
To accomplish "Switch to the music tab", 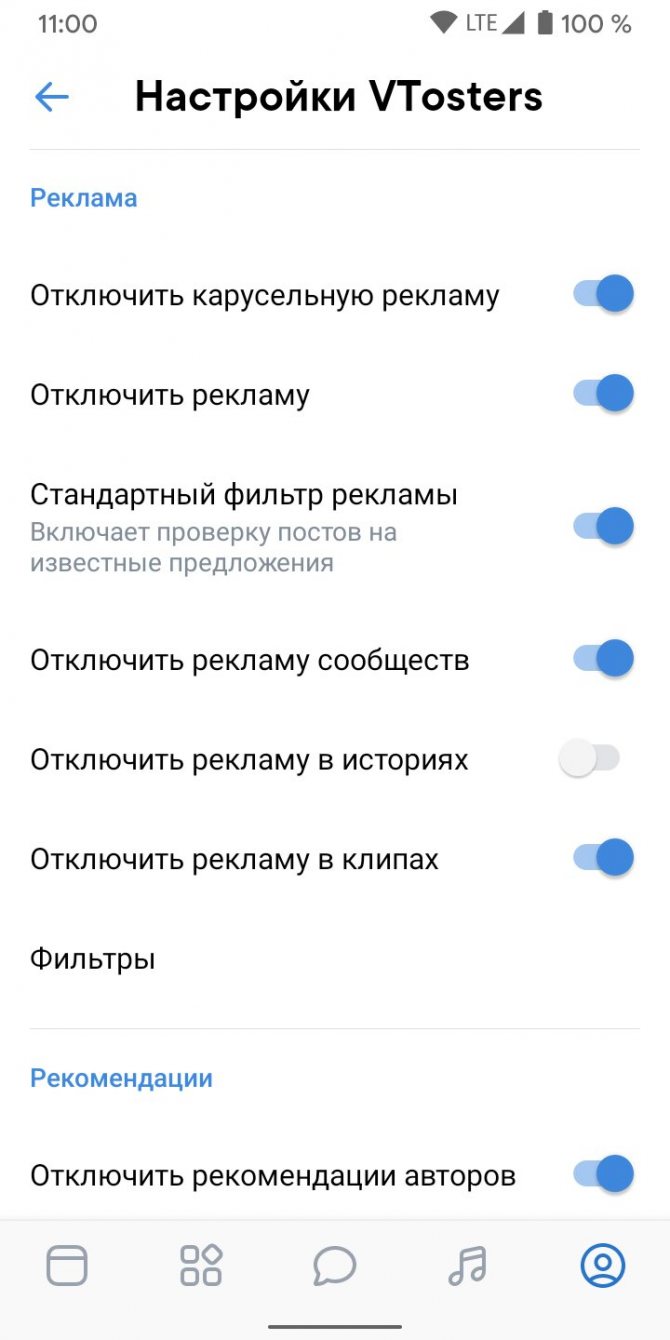I will [x=467, y=1265].
